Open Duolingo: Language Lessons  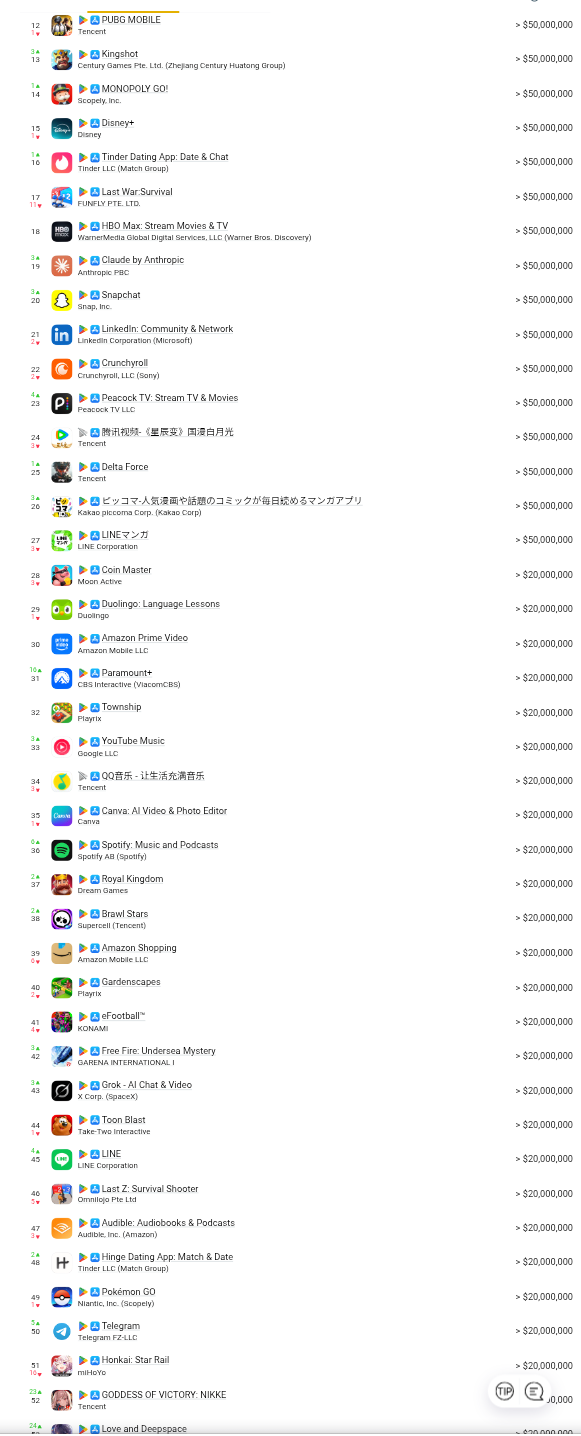coord(161,604)
